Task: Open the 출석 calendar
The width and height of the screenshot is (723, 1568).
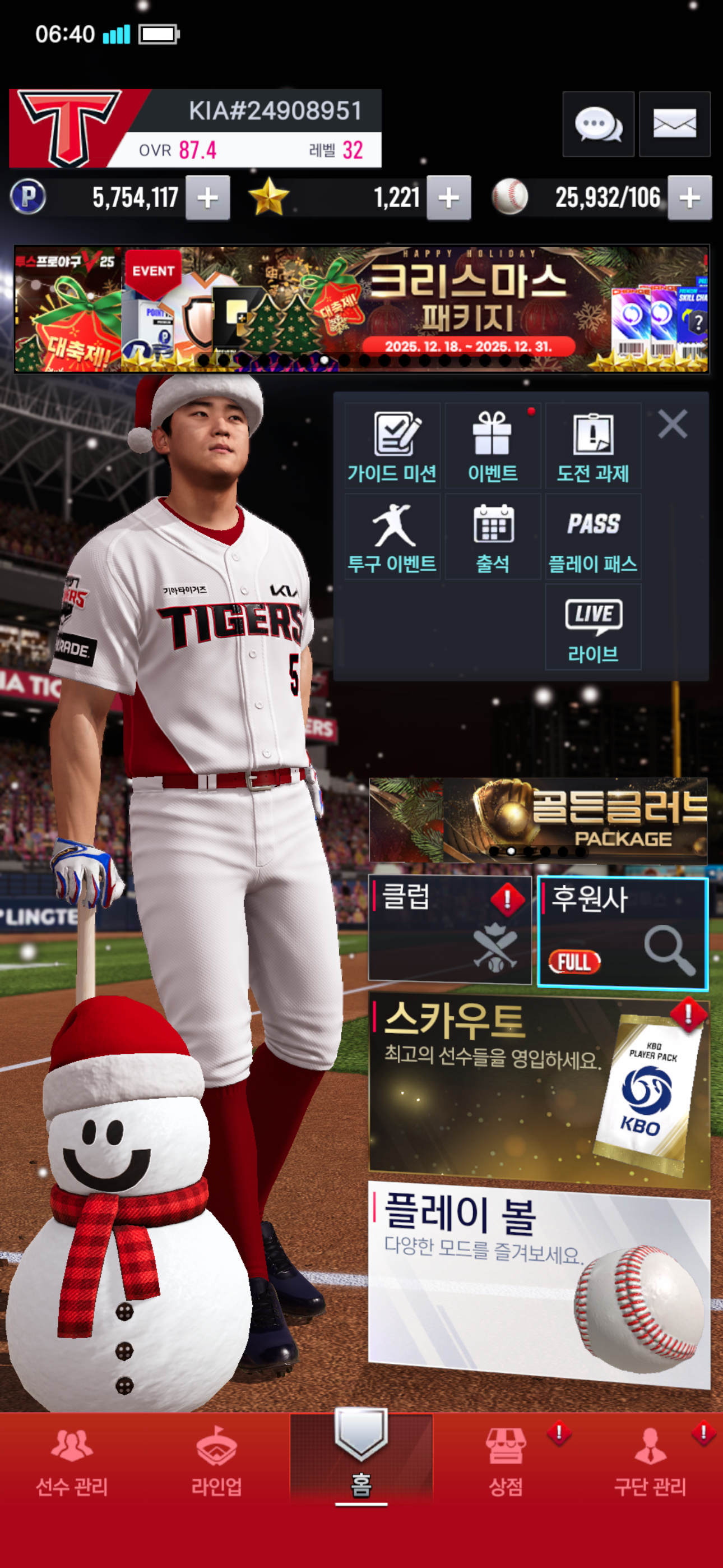Action: click(492, 537)
